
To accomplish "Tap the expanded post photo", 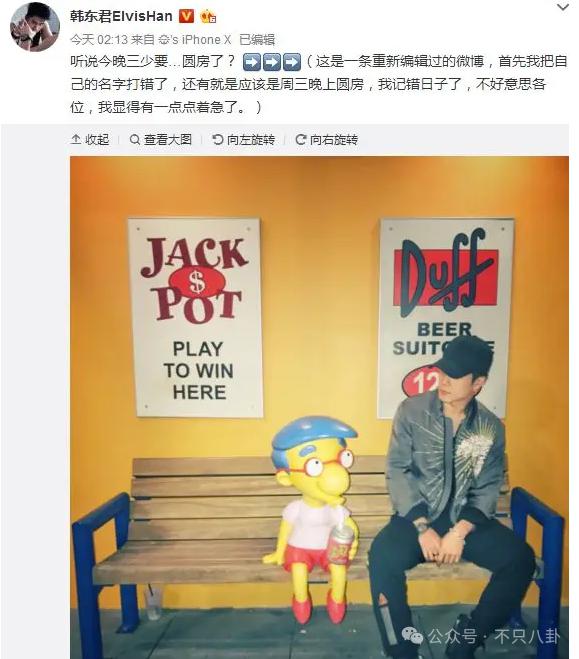I will pos(319,407).
